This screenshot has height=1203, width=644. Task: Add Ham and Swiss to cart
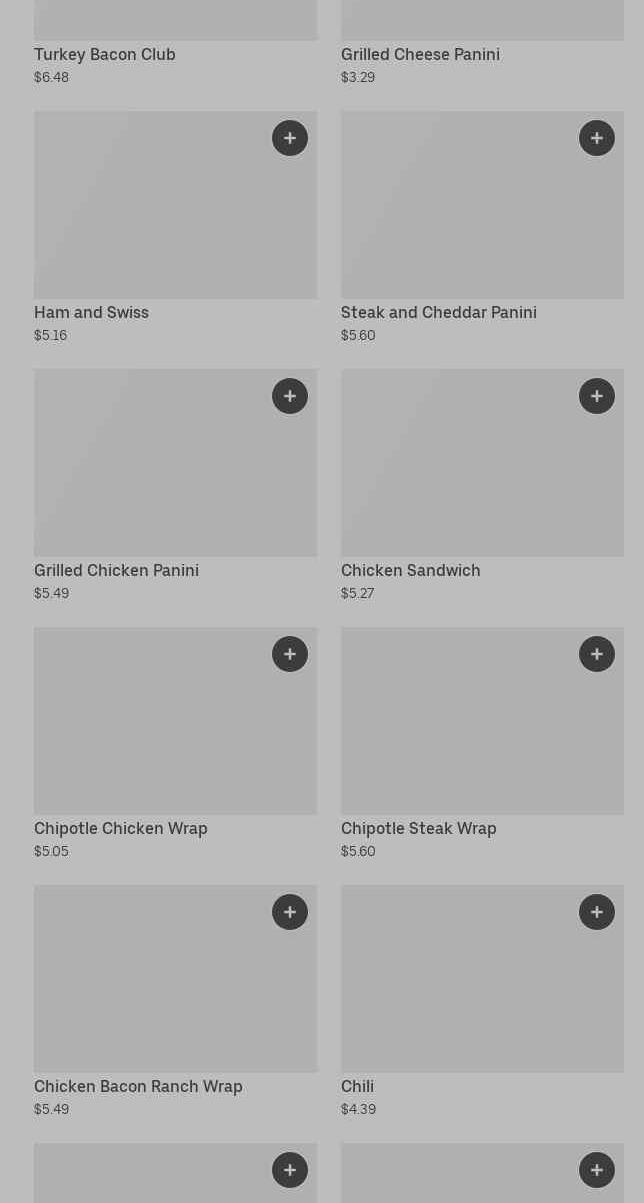[x=290, y=138]
